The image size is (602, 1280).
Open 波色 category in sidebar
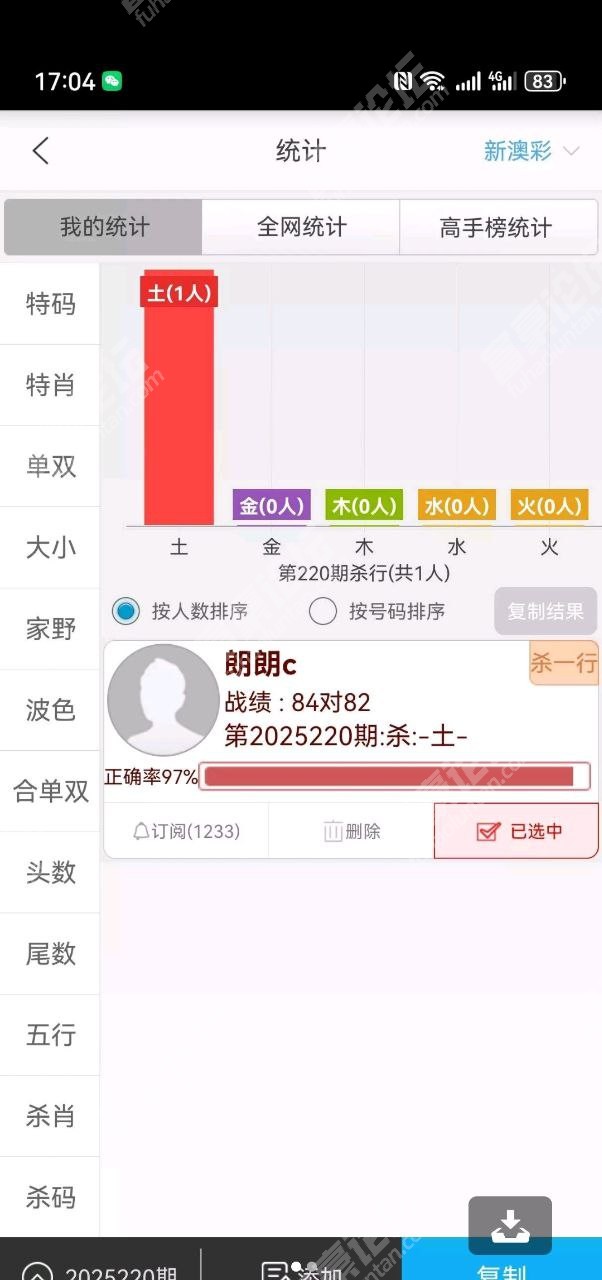click(50, 710)
